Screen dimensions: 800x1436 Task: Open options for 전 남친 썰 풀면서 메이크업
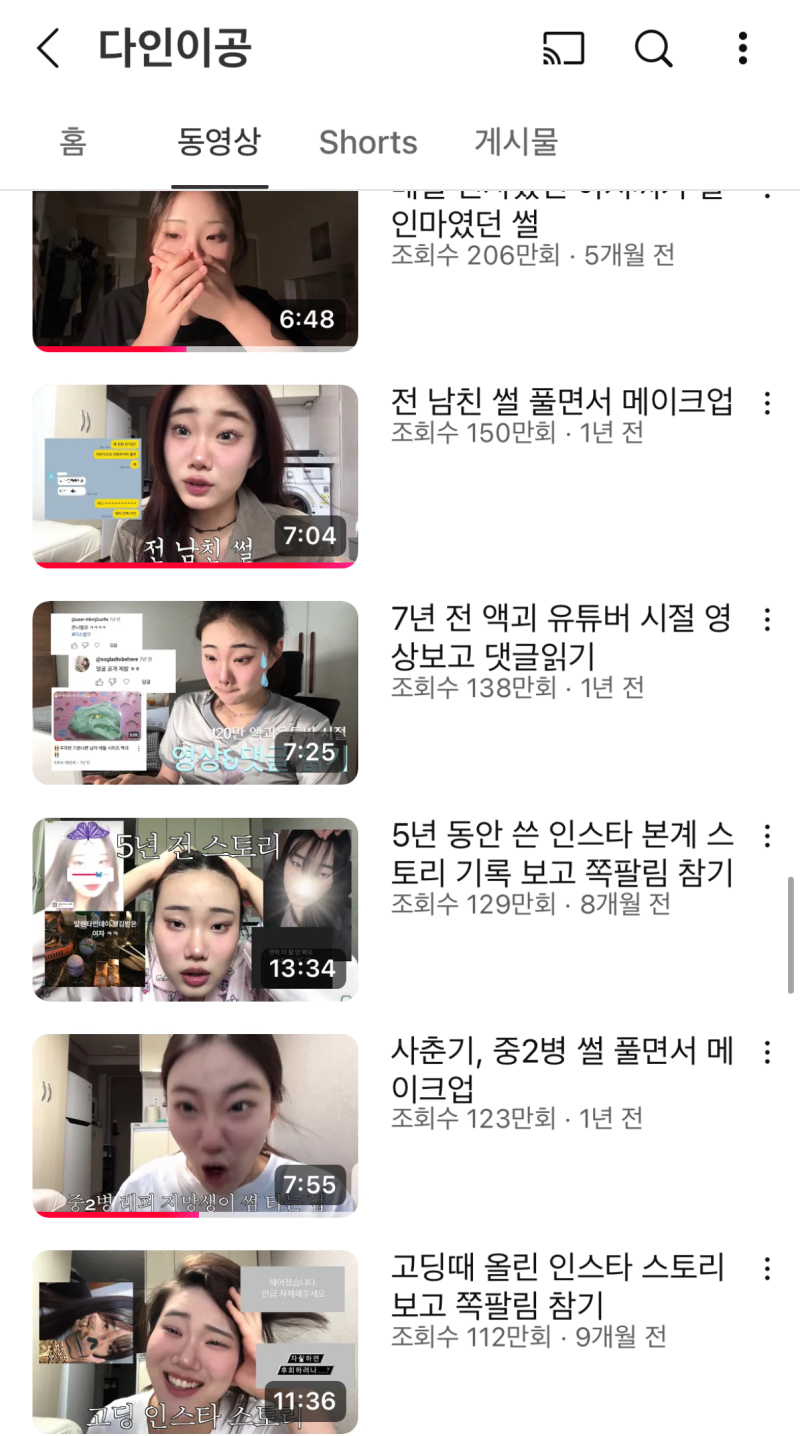pos(767,403)
